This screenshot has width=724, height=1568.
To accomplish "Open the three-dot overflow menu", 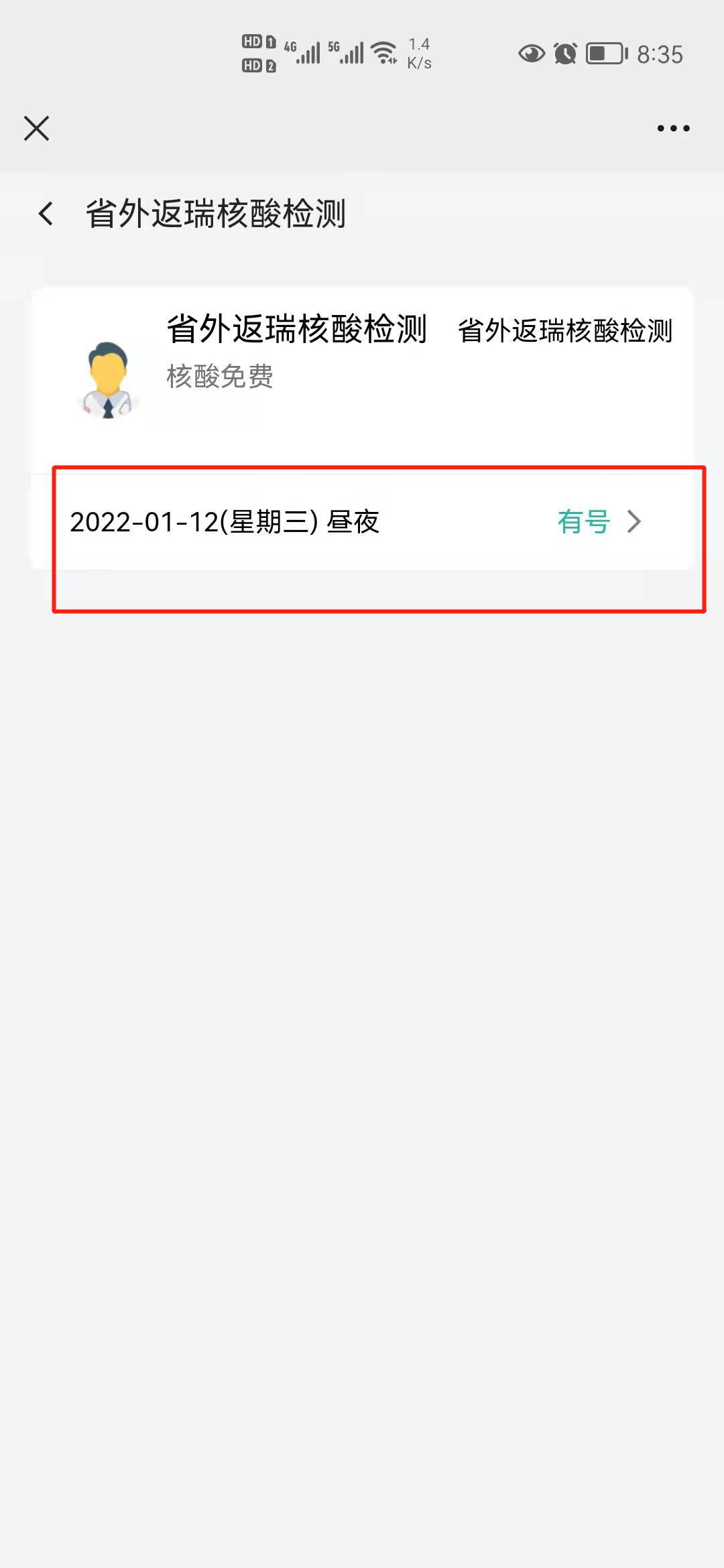I will 673,128.
